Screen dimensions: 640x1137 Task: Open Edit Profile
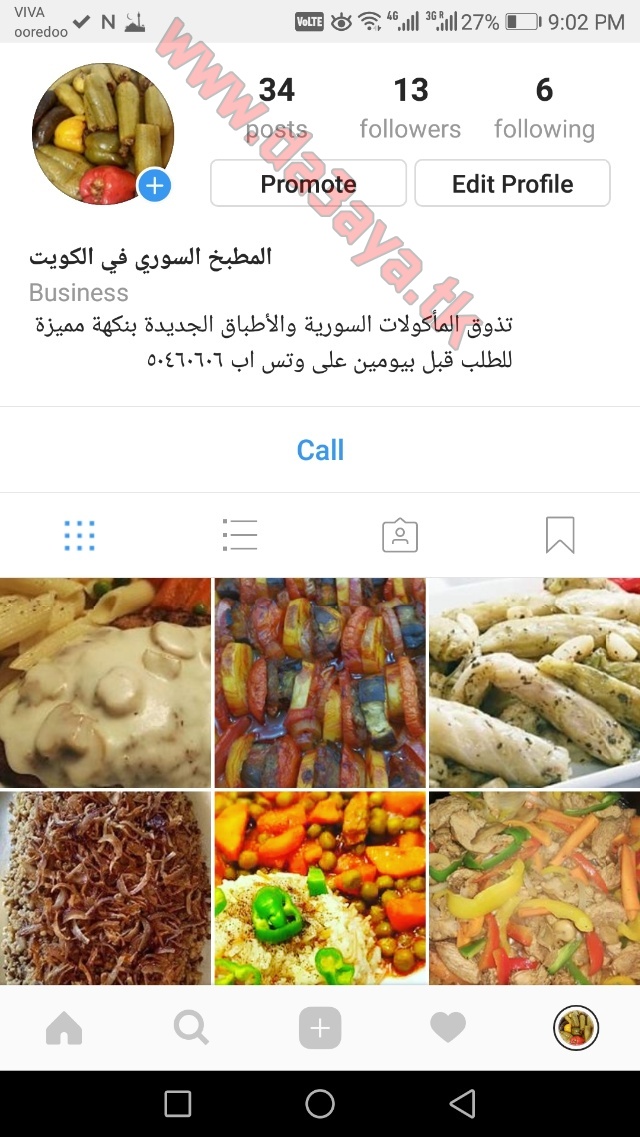tap(512, 183)
